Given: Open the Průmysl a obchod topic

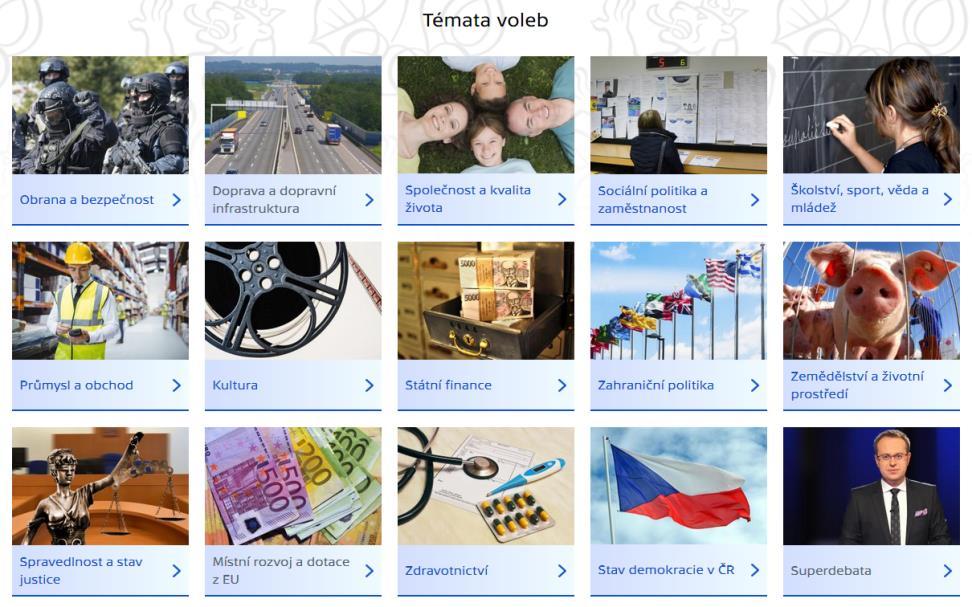Looking at the screenshot, I should point(99,385).
